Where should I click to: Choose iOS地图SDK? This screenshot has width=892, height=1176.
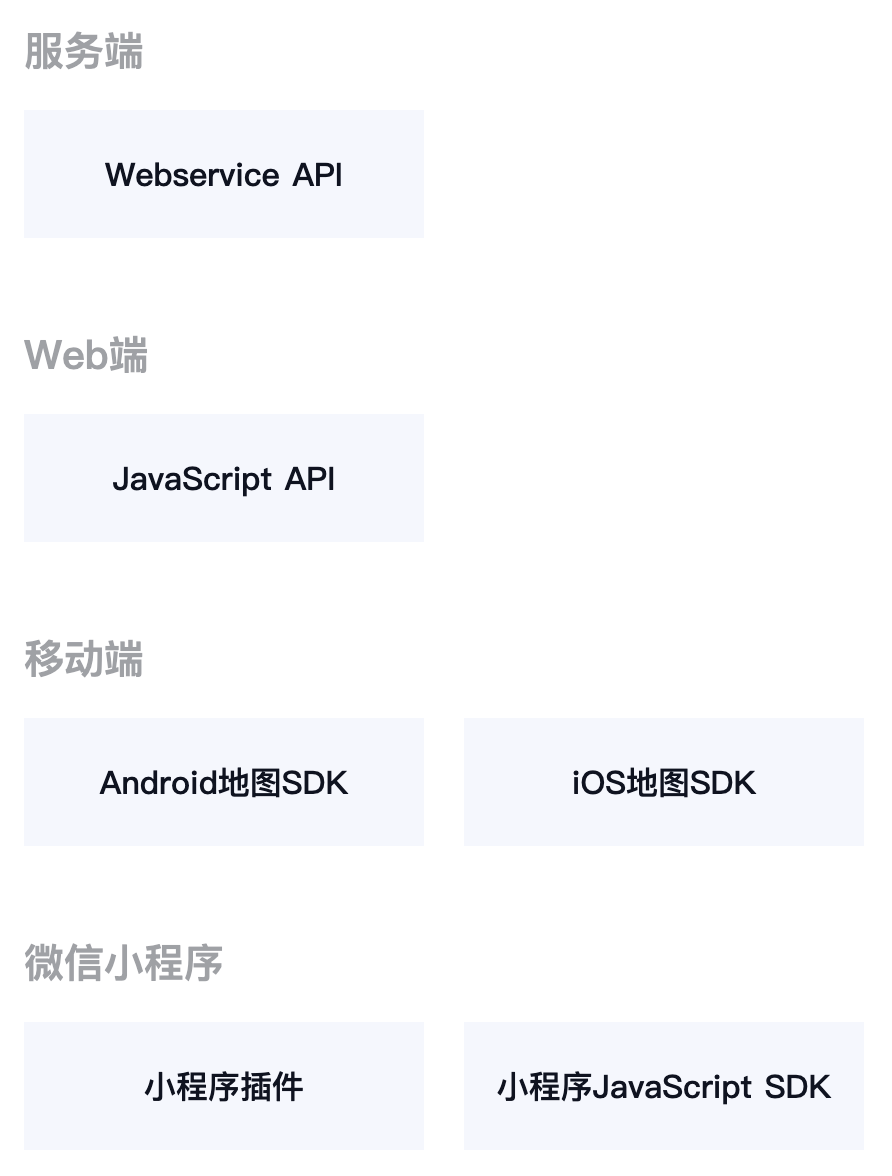click(x=663, y=782)
